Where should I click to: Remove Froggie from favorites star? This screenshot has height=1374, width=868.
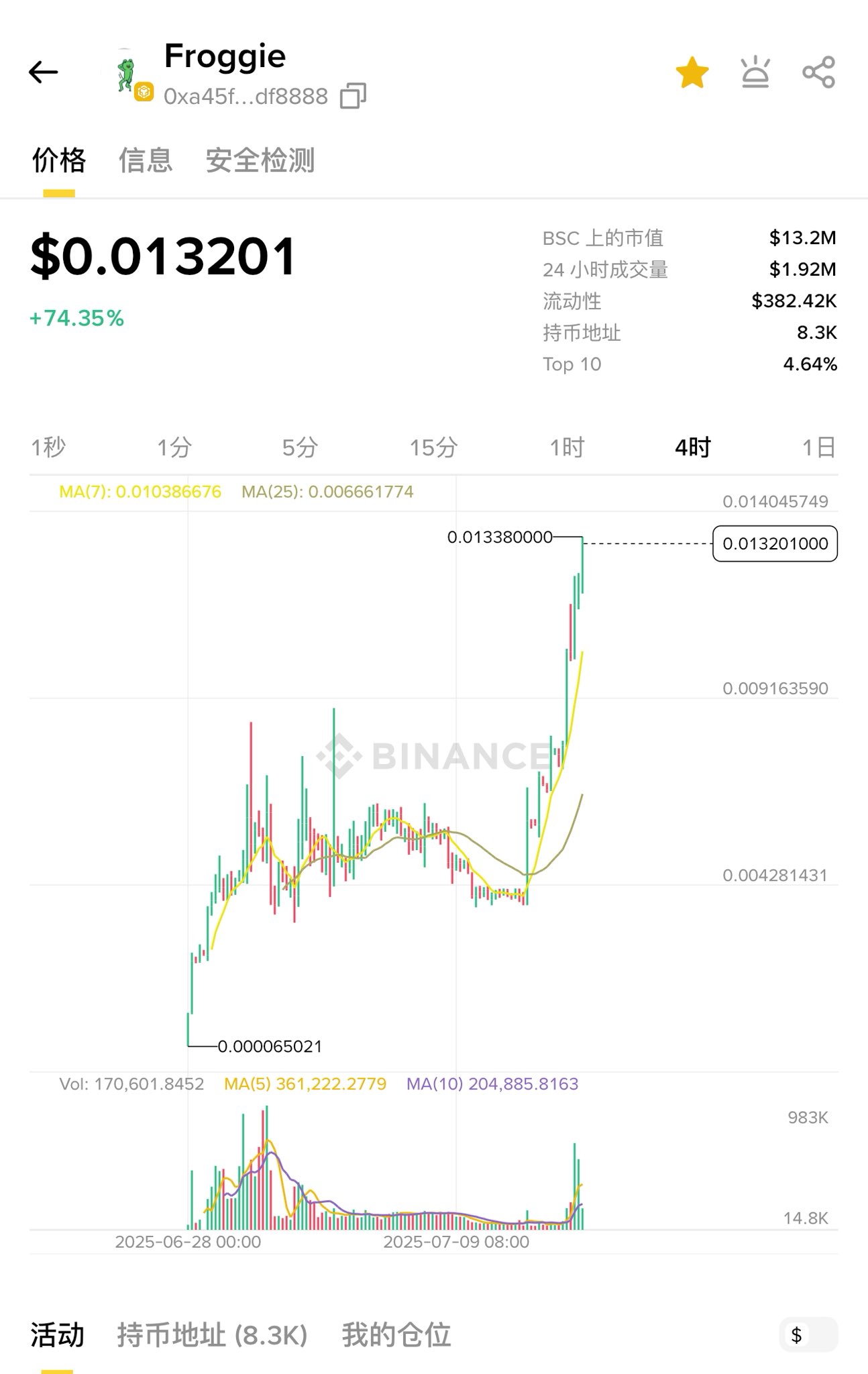(x=692, y=72)
